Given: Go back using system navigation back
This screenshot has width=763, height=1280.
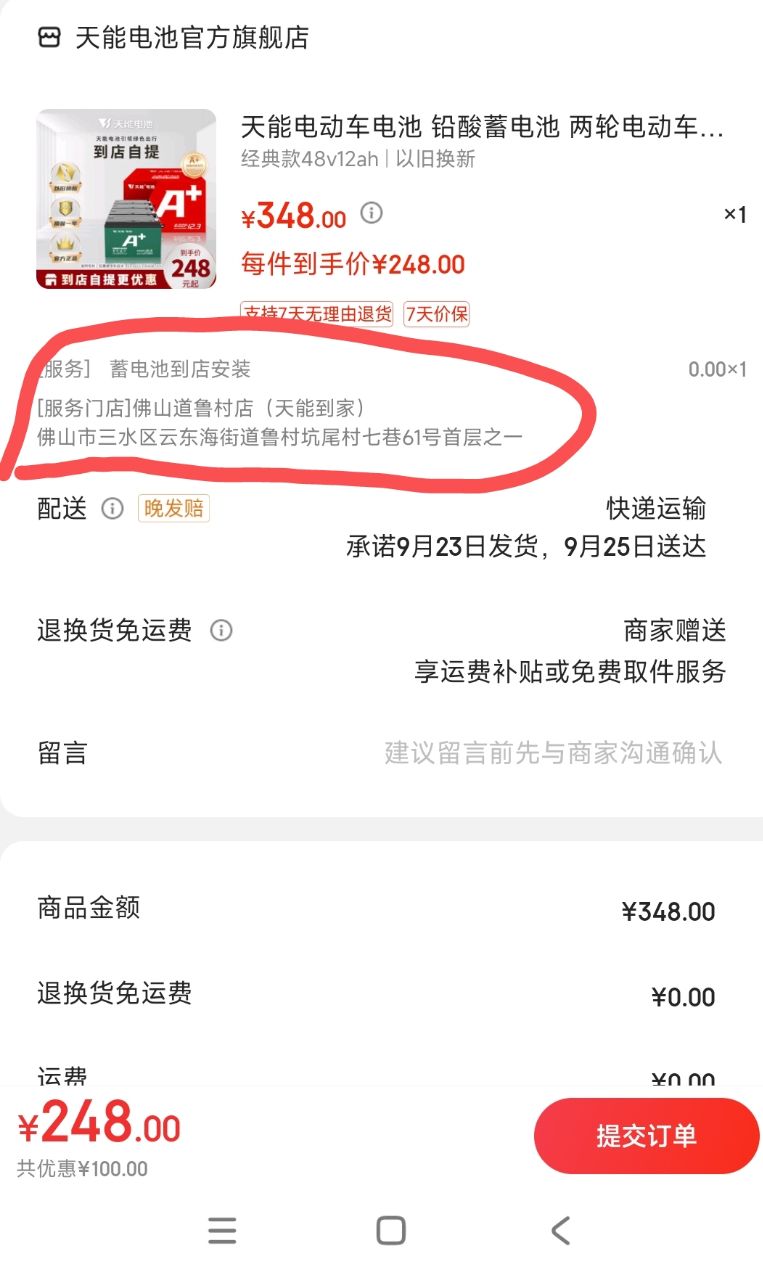Looking at the screenshot, I should (x=560, y=1230).
